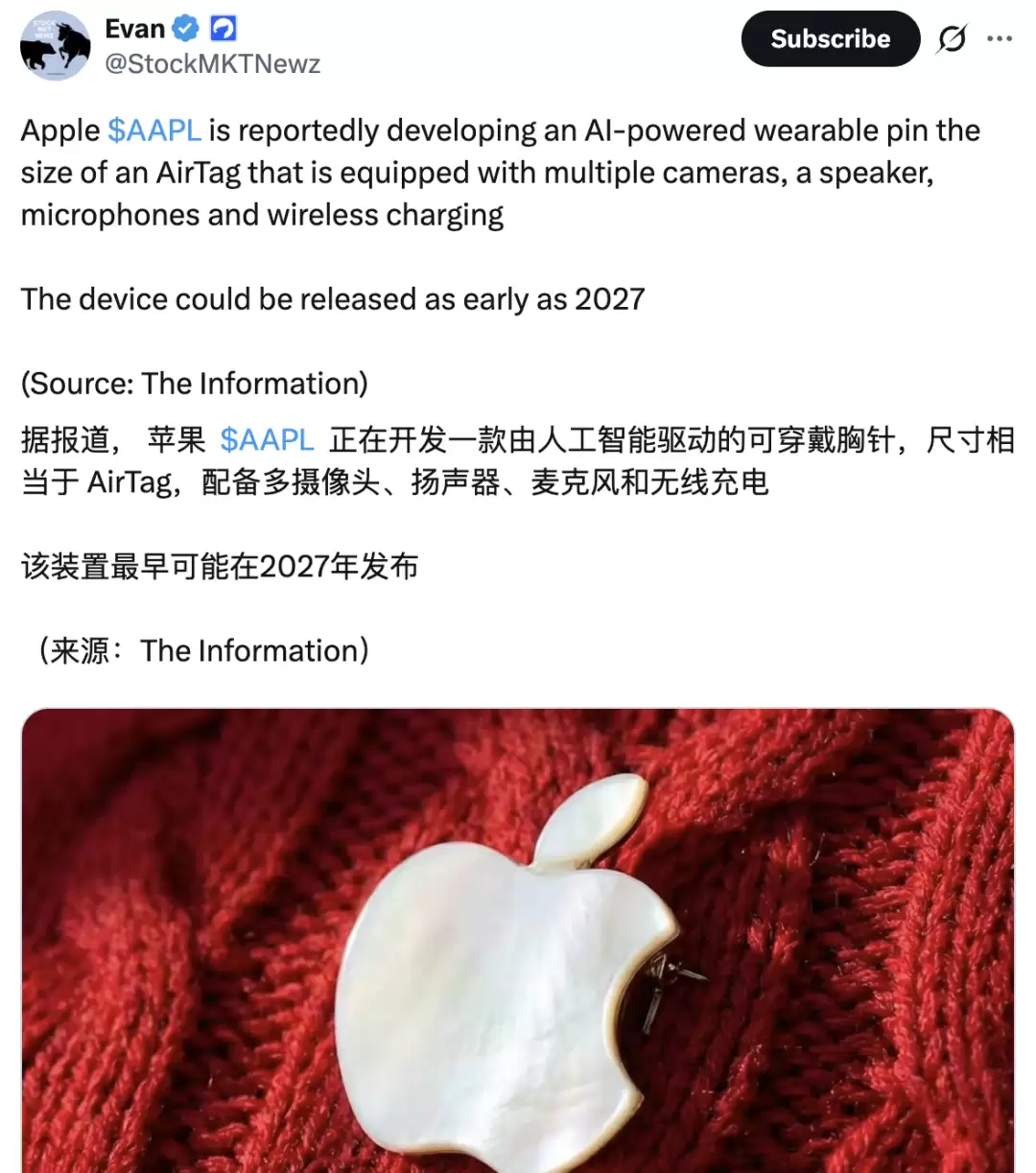Image resolution: width=1036 pixels, height=1173 pixels.
Task: Open the Grok explain icon
Action: [952, 39]
